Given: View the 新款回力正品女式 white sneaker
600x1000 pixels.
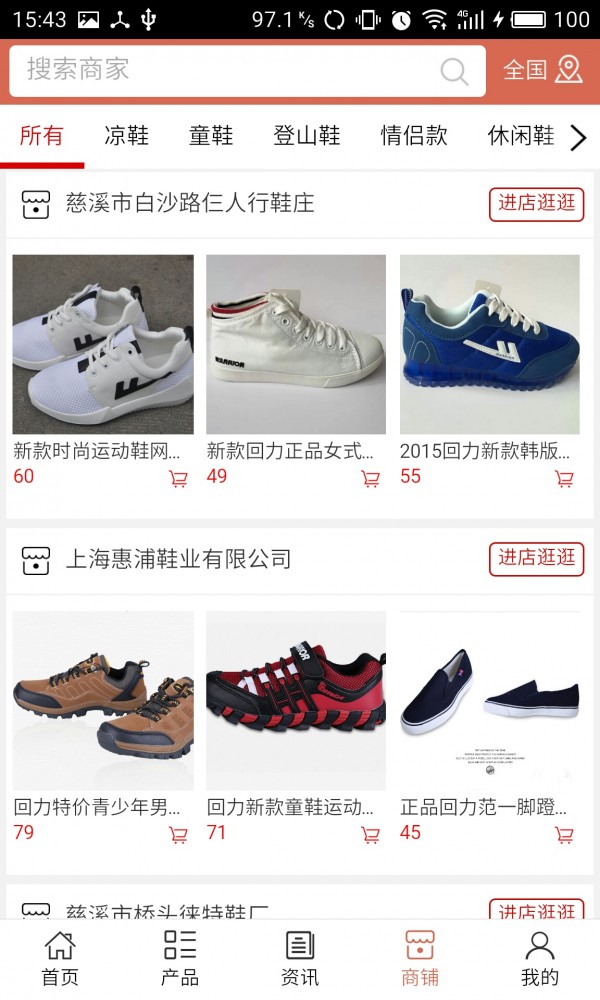Looking at the screenshot, I should (296, 344).
